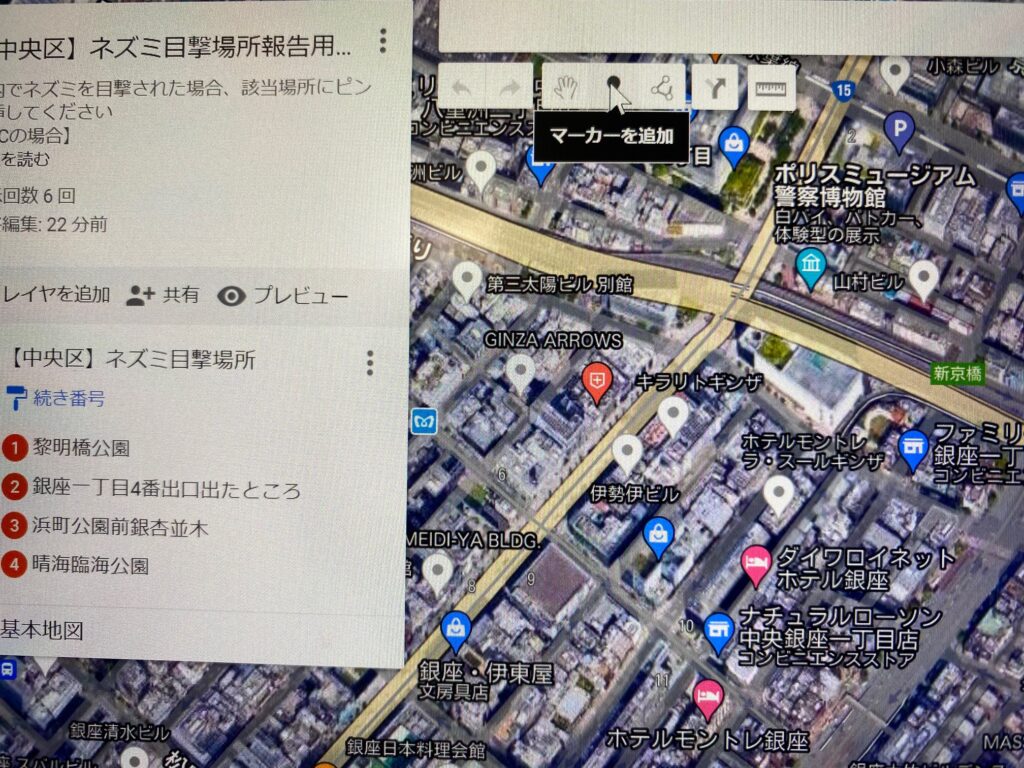Image resolution: width=1024 pixels, height=768 pixels.
Task: Open プレビュー to preview the map
Action: pyautogui.click(x=283, y=296)
